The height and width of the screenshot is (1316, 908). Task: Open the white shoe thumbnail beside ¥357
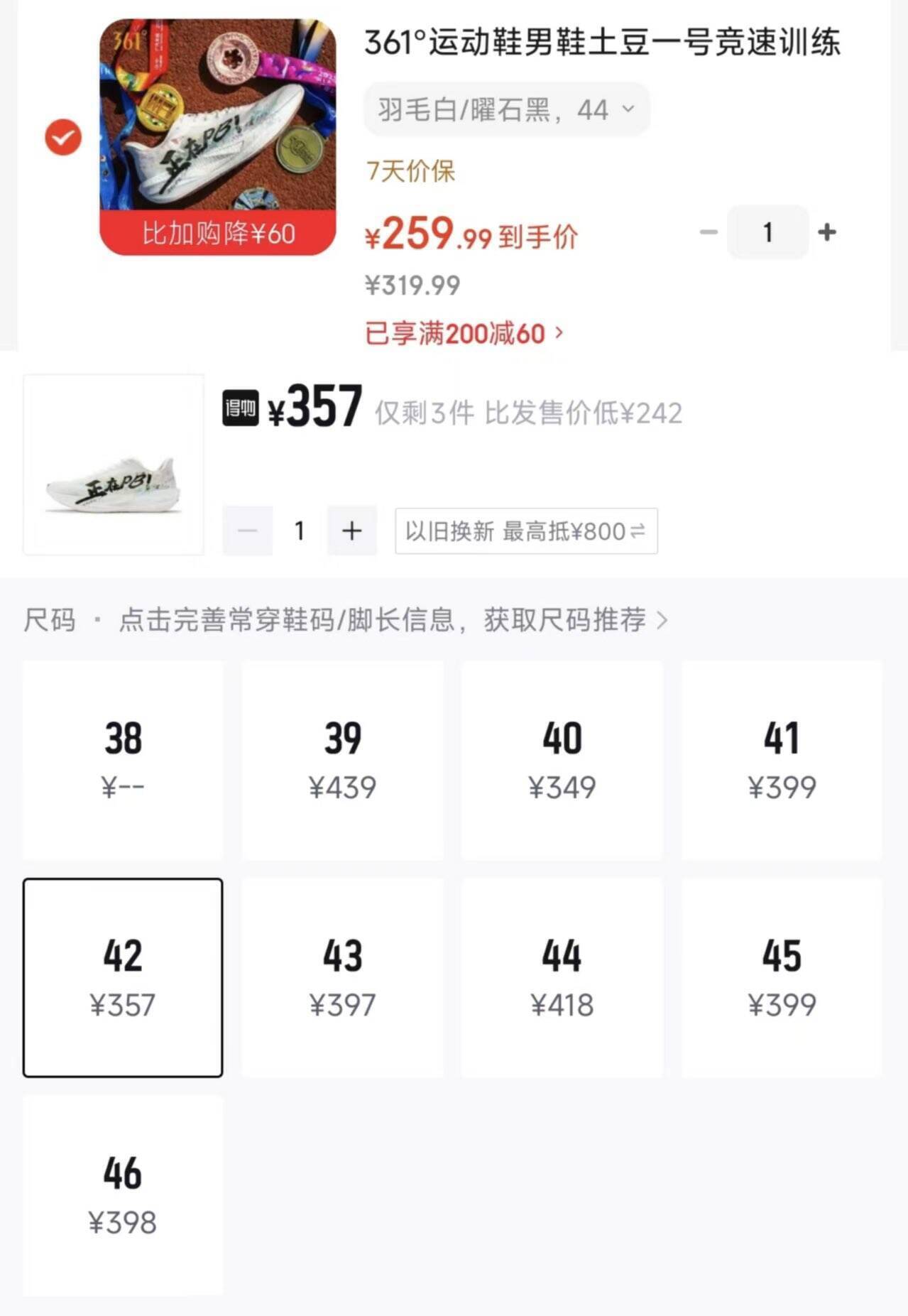114,464
